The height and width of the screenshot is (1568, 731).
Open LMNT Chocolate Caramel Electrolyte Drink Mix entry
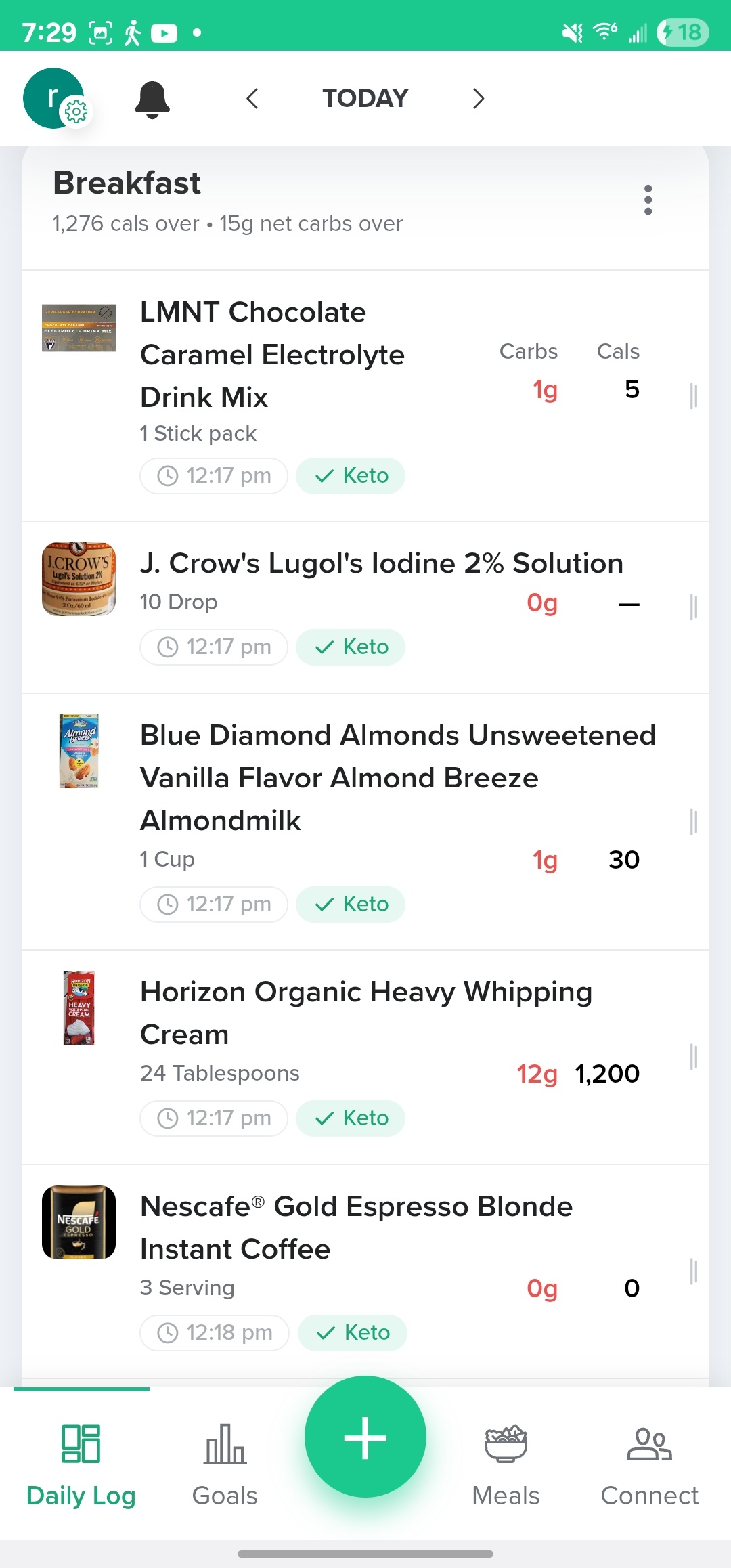(x=365, y=396)
